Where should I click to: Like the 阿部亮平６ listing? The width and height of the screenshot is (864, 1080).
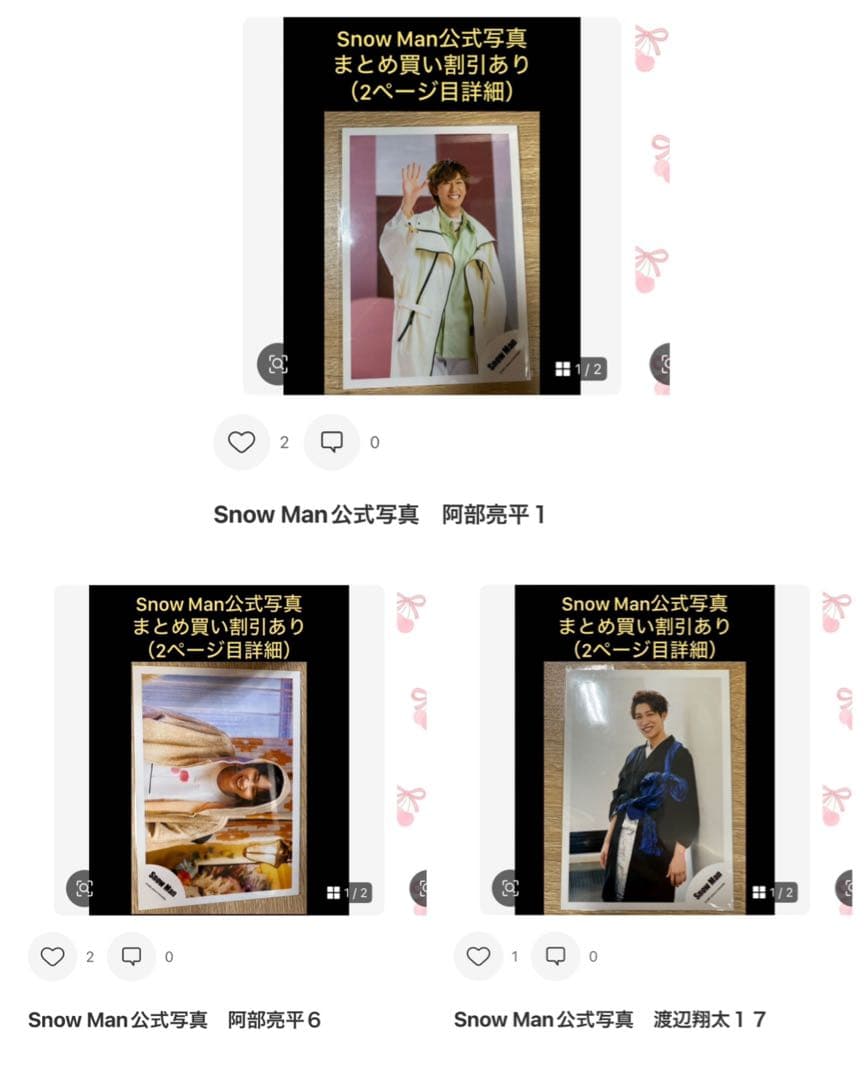[53, 957]
